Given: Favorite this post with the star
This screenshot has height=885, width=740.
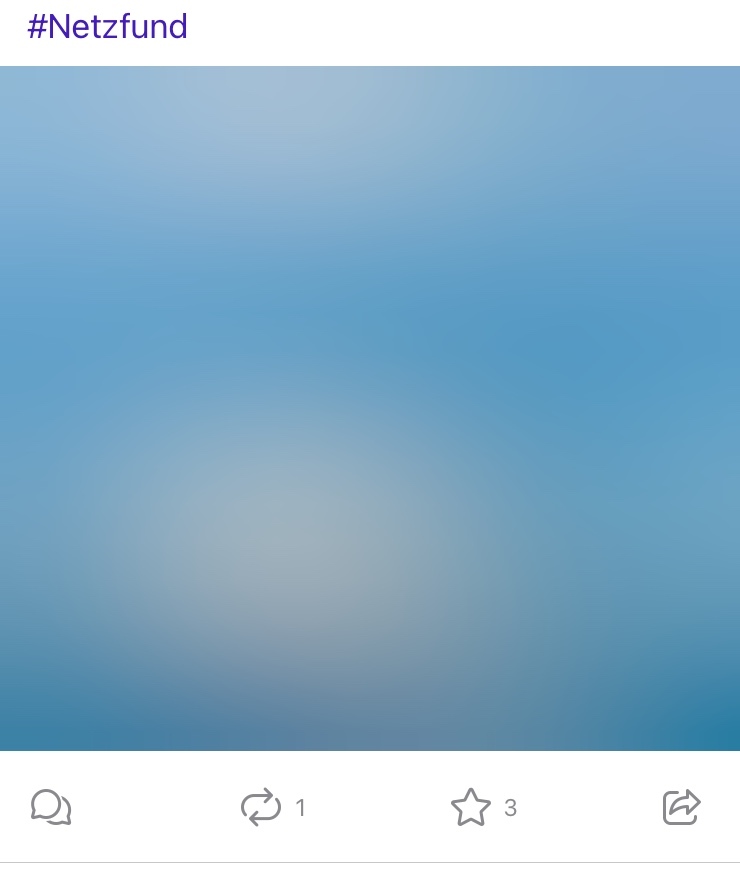Looking at the screenshot, I should point(471,807).
